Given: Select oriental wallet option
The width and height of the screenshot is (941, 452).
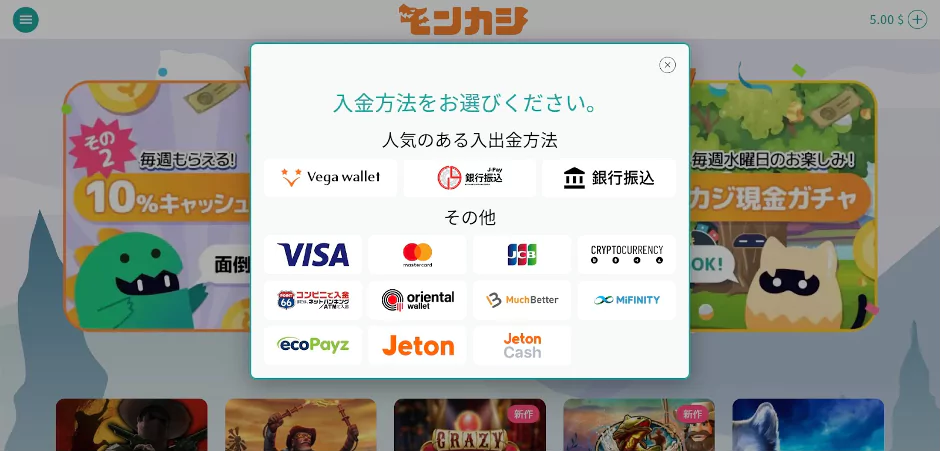Looking at the screenshot, I should [x=417, y=300].
